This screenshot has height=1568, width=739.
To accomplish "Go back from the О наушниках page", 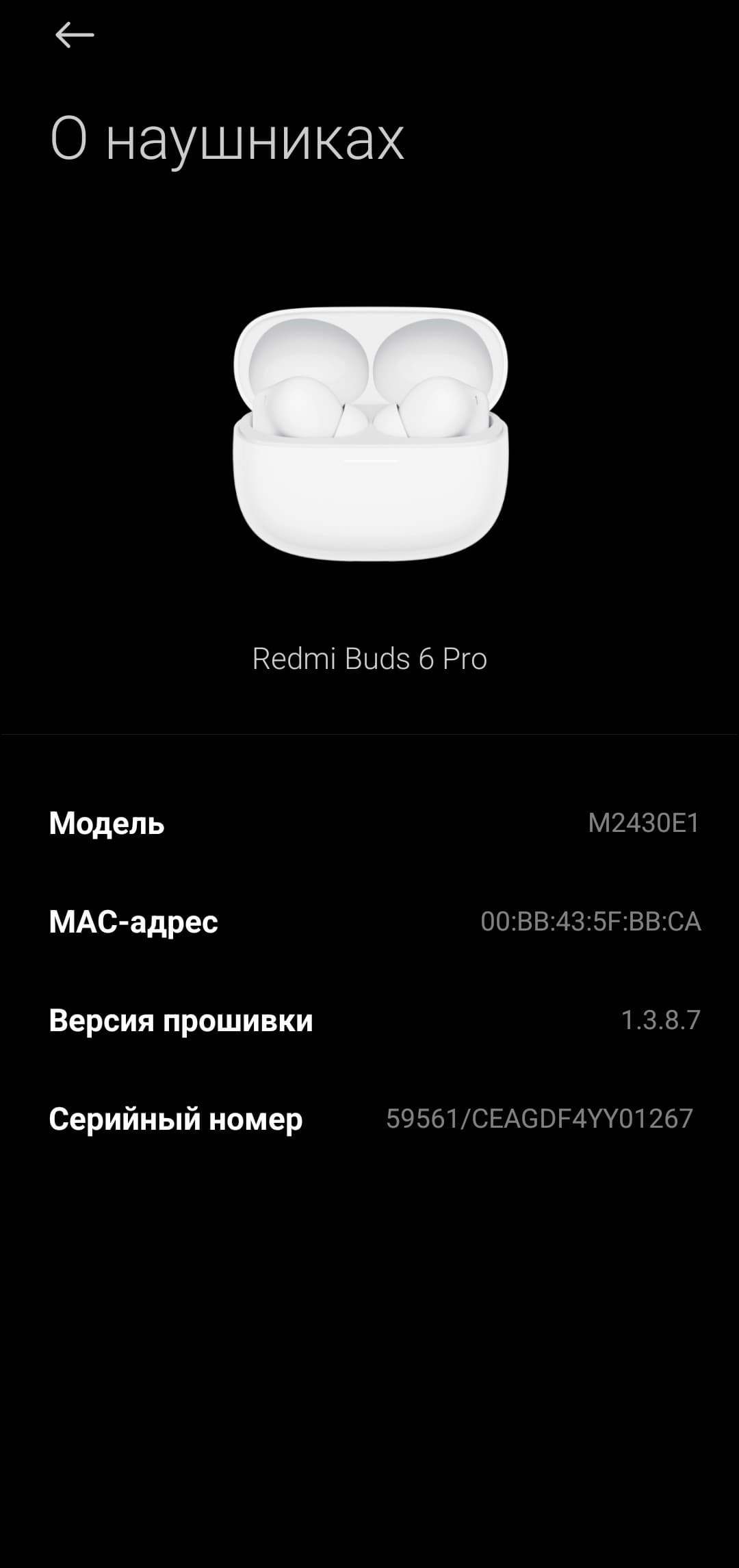I will 74,35.
